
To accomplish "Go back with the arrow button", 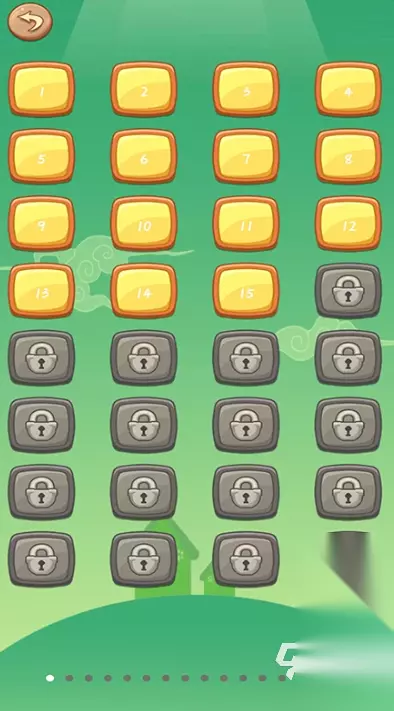I will click(30, 22).
